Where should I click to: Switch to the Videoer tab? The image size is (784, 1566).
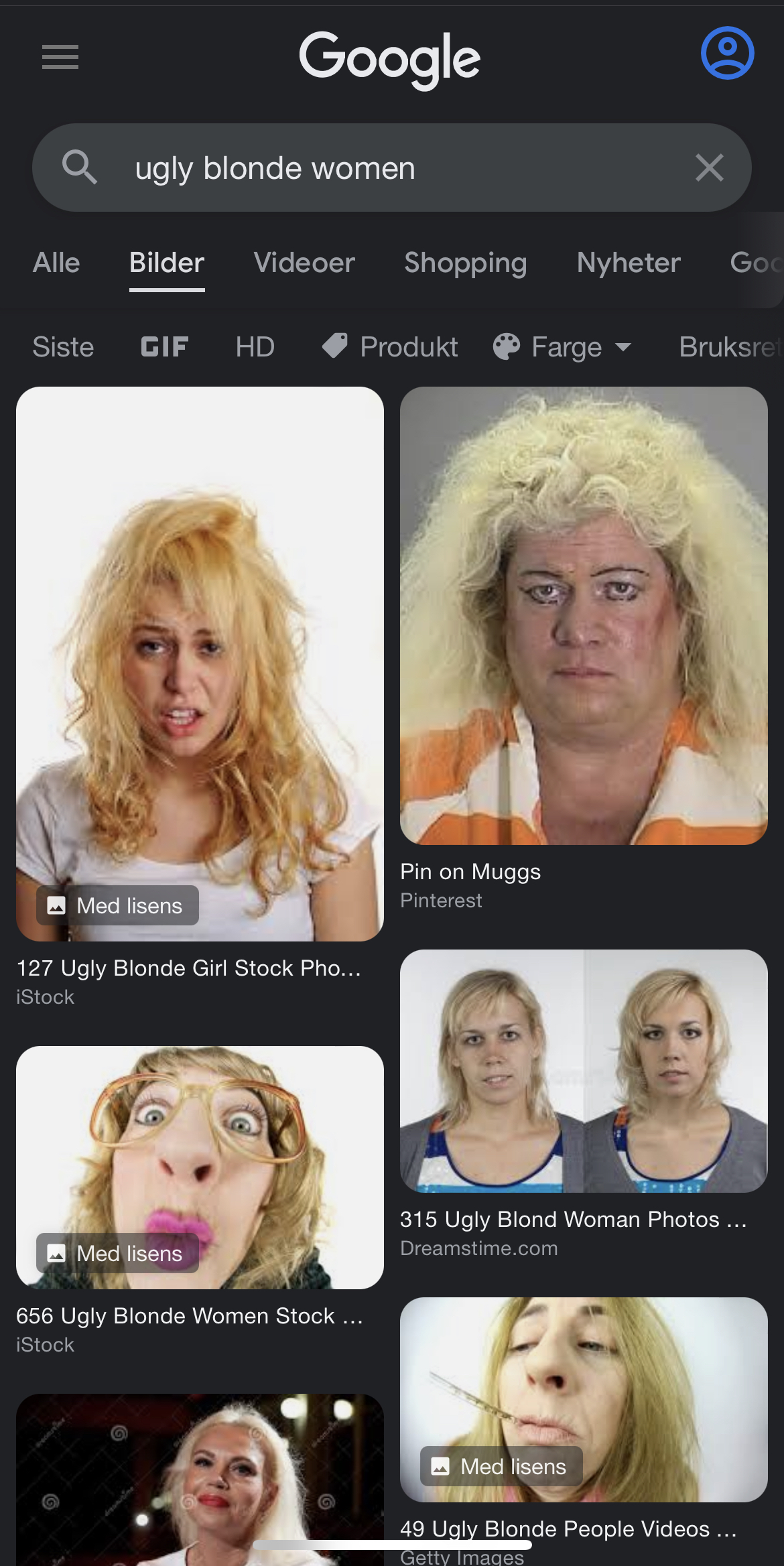click(304, 263)
